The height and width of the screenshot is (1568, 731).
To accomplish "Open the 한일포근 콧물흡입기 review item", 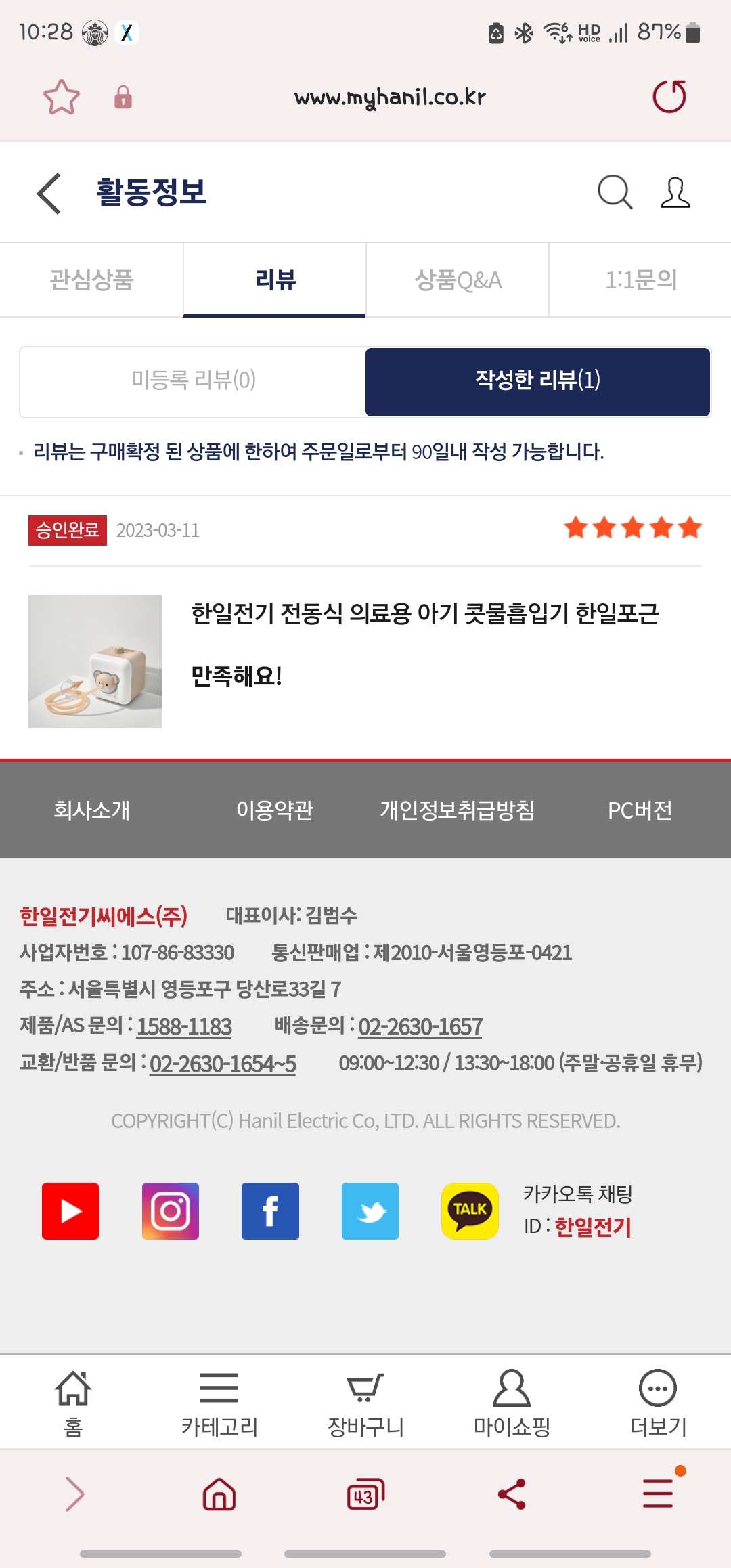I will 365,661.
